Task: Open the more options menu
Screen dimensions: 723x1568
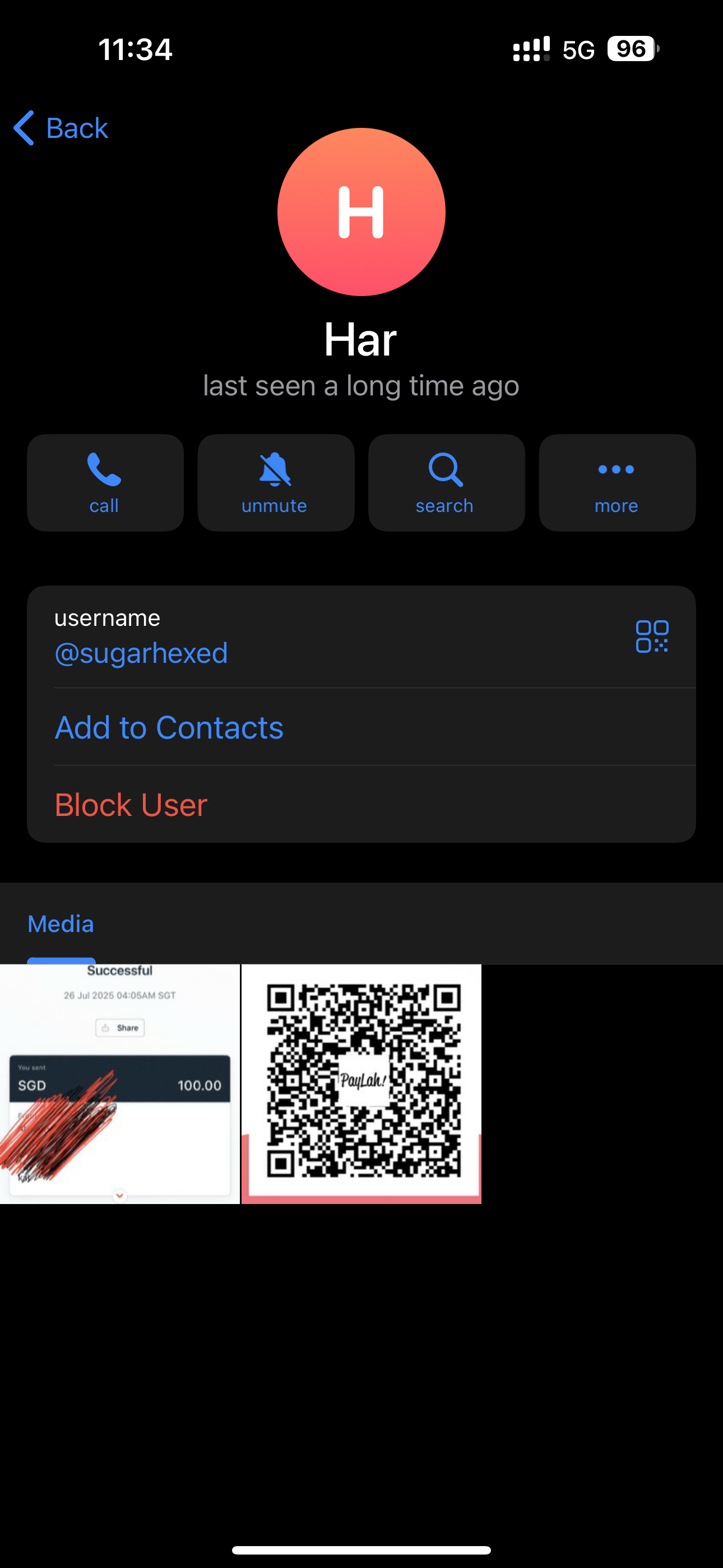Action: point(617,483)
